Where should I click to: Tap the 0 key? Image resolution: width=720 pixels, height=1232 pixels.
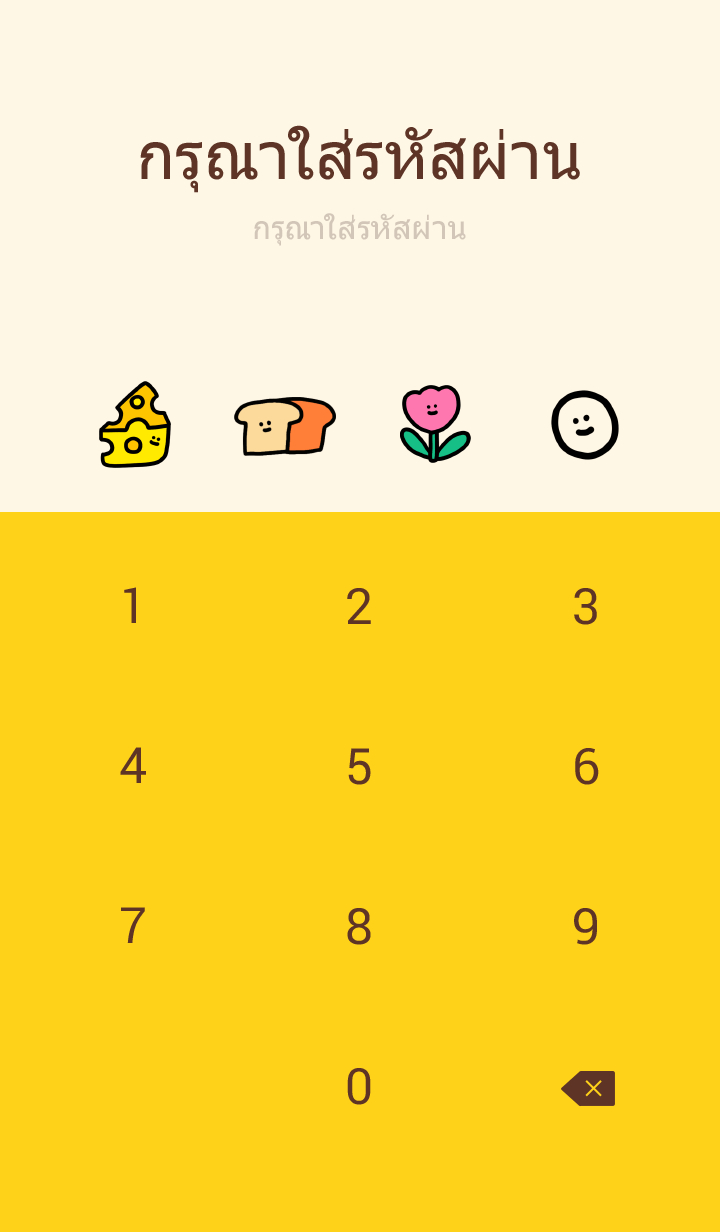pyautogui.click(x=359, y=1087)
